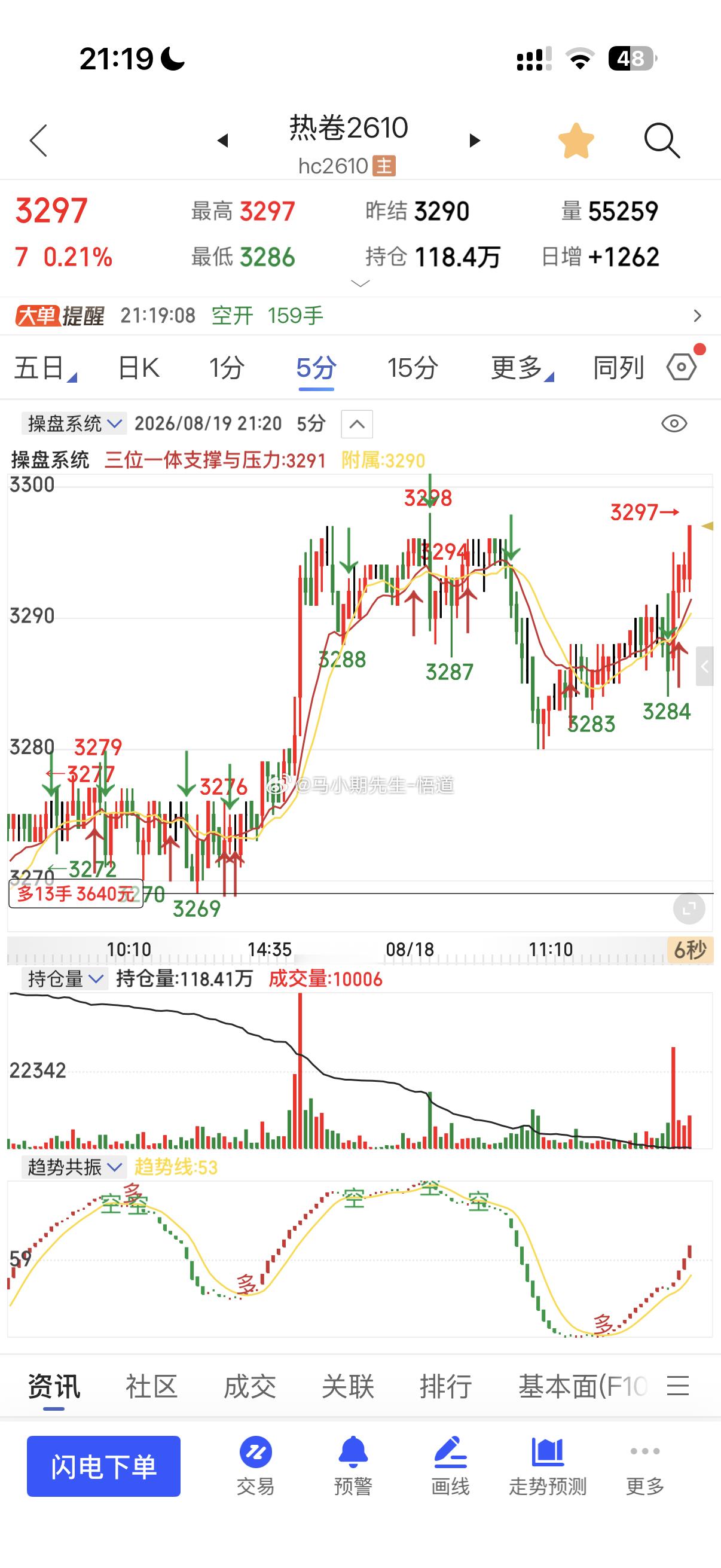Open chart settings hexagon icon
This screenshot has height=1568, width=721.
(682, 367)
